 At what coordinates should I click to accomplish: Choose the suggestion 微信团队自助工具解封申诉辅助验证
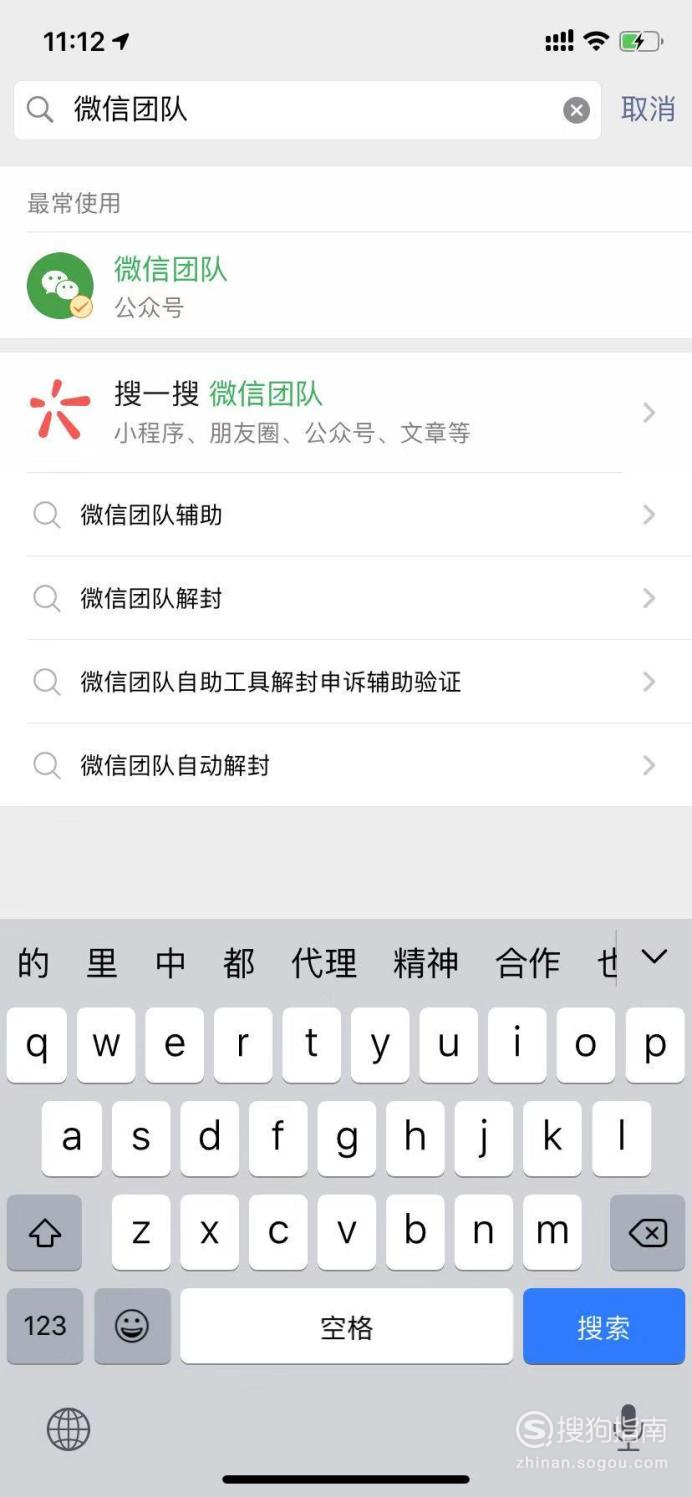[346, 682]
